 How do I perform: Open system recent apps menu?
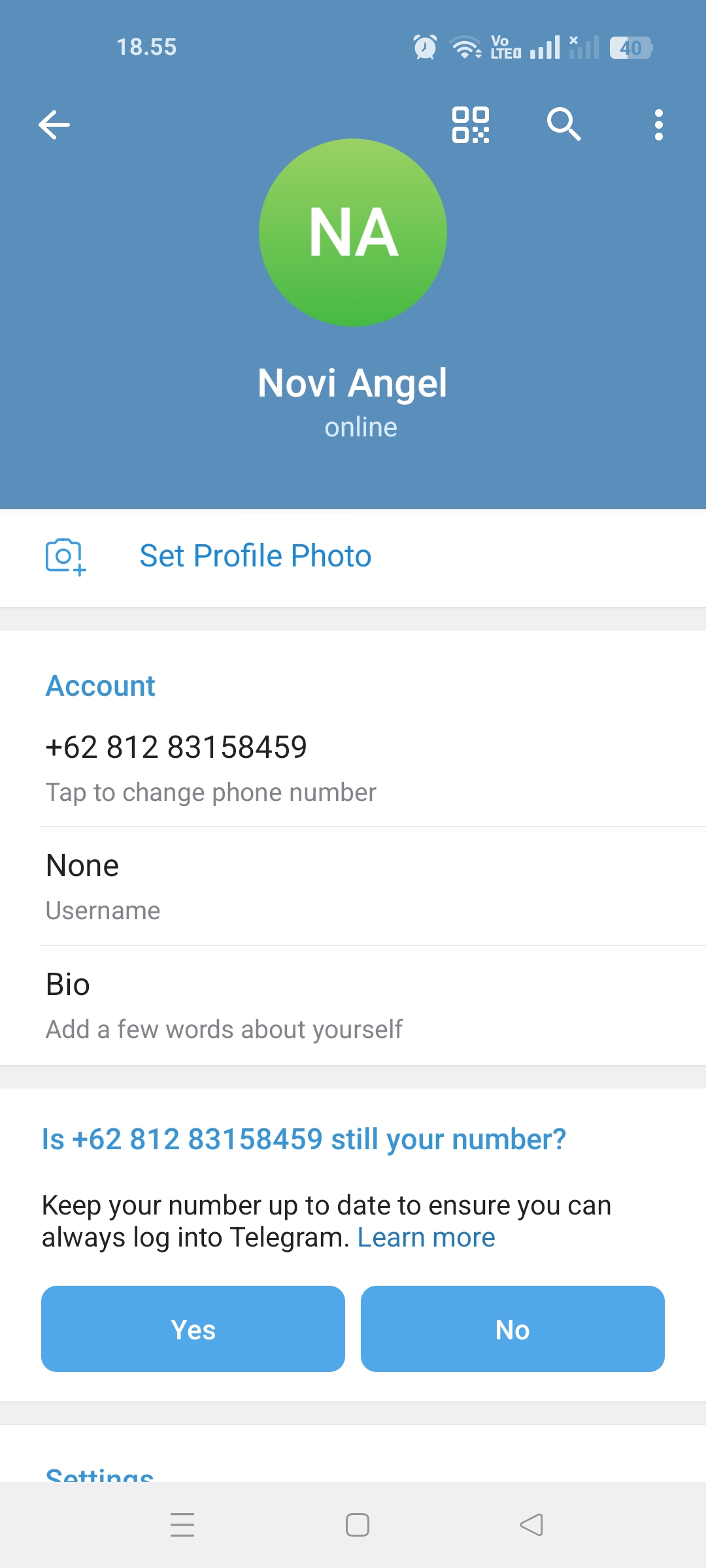tap(182, 1525)
